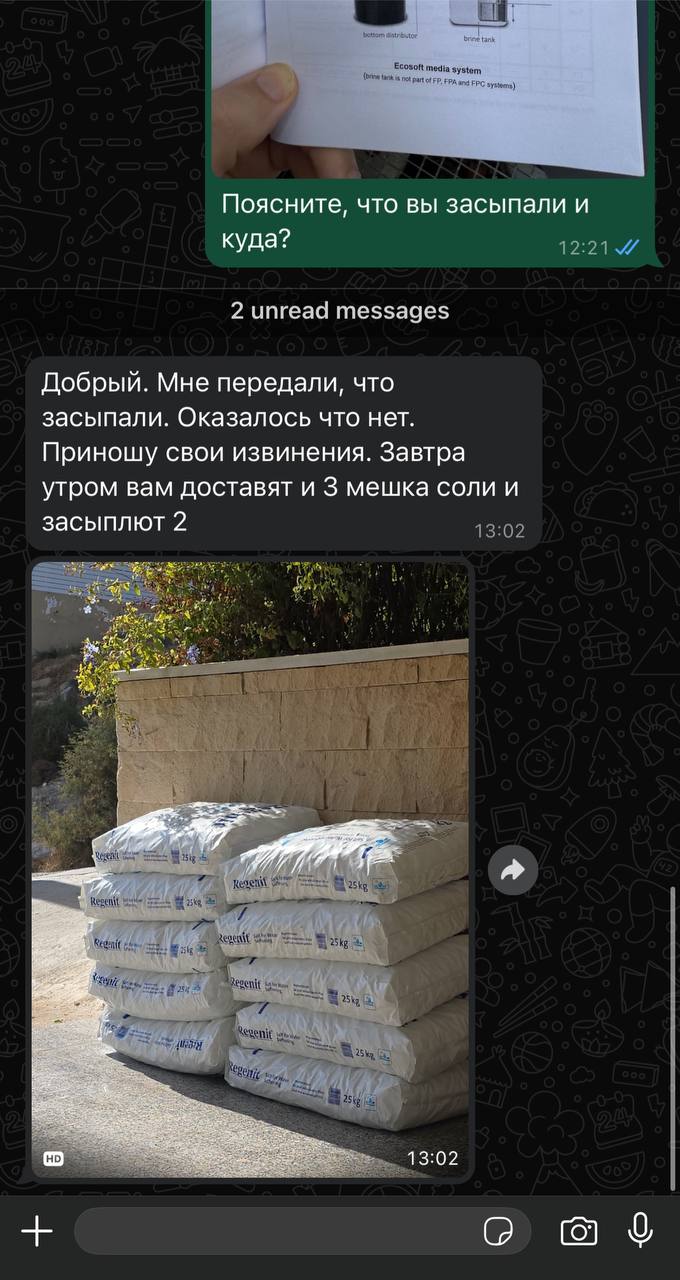The height and width of the screenshot is (1280, 680).
Task: Open the camera to take a photo
Action: click(x=579, y=1231)
